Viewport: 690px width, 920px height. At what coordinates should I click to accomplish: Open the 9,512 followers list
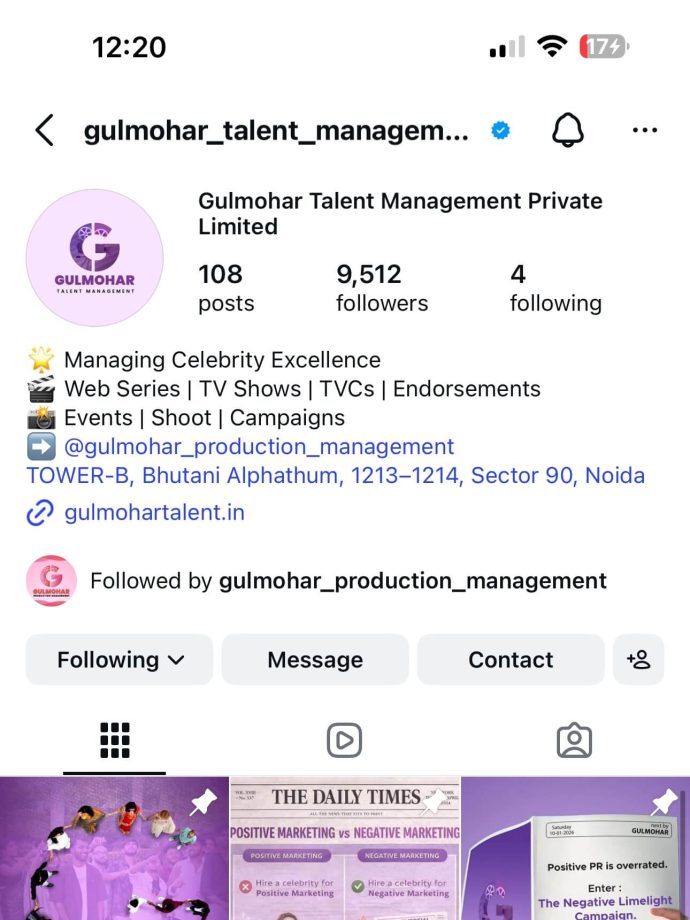coord(381,288)
